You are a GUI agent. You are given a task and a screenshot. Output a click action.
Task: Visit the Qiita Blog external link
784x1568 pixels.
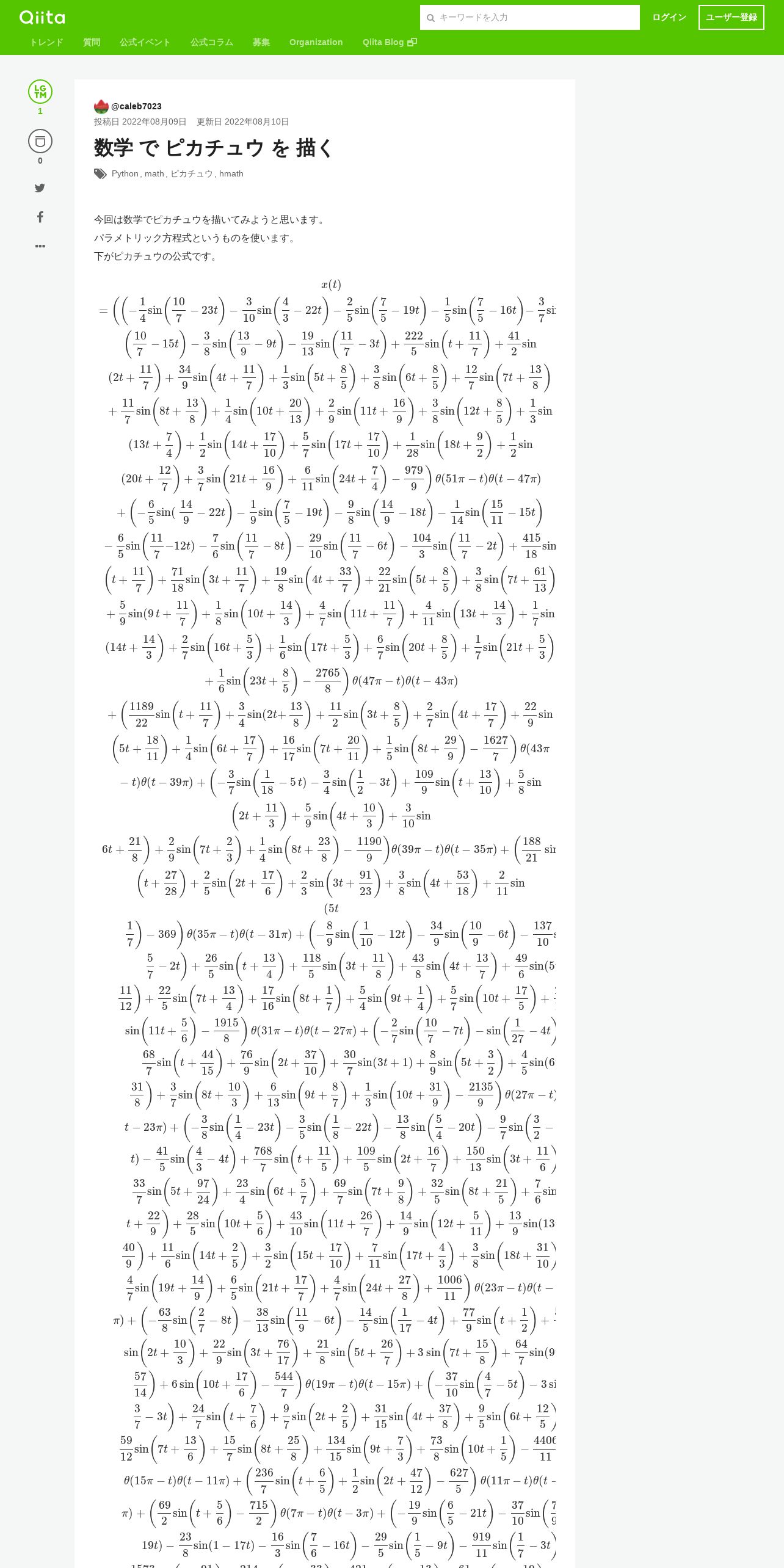coord(390,42)
